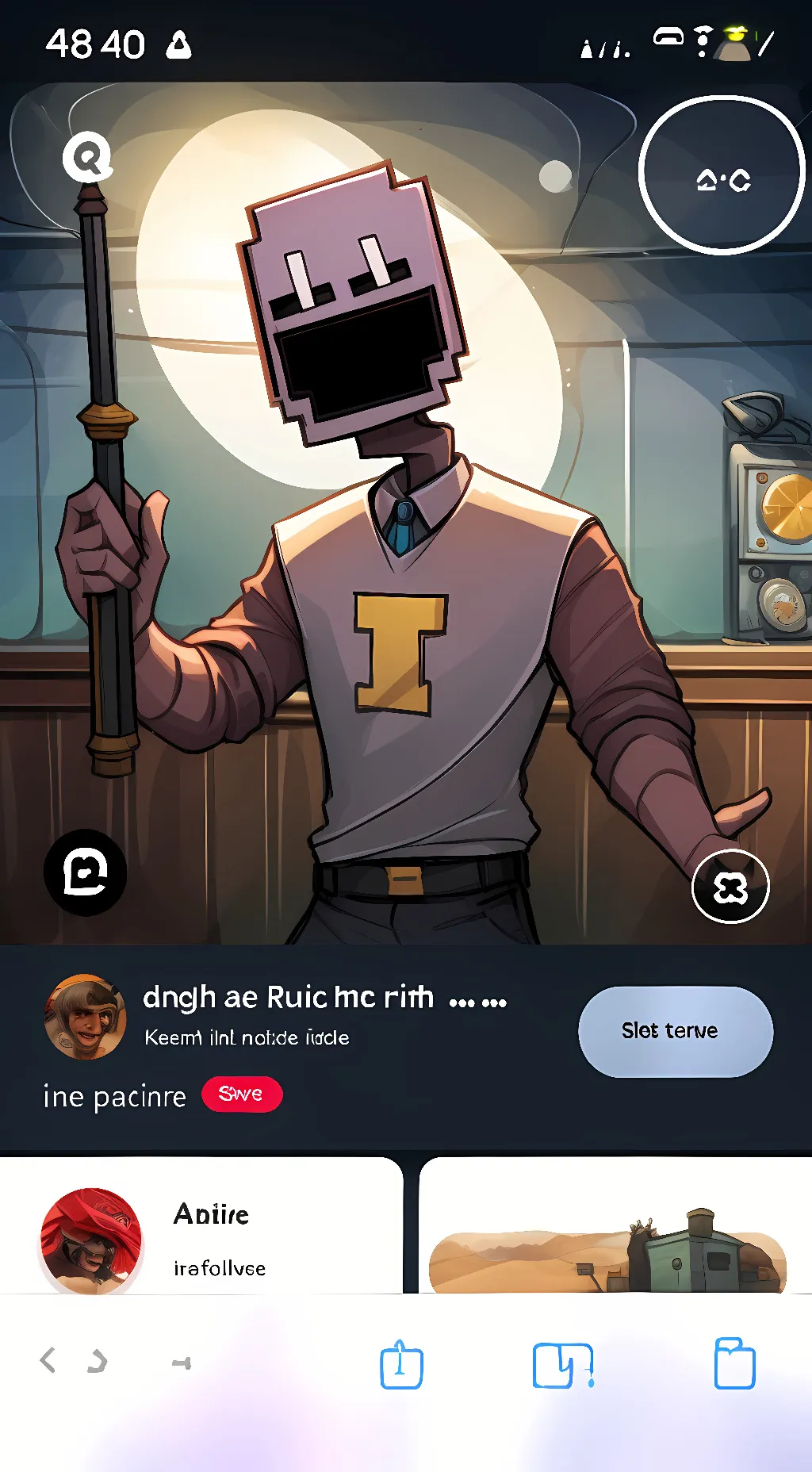Go forward using the browser forward arrow
Screen dimensions: 812x1472
98,1361
